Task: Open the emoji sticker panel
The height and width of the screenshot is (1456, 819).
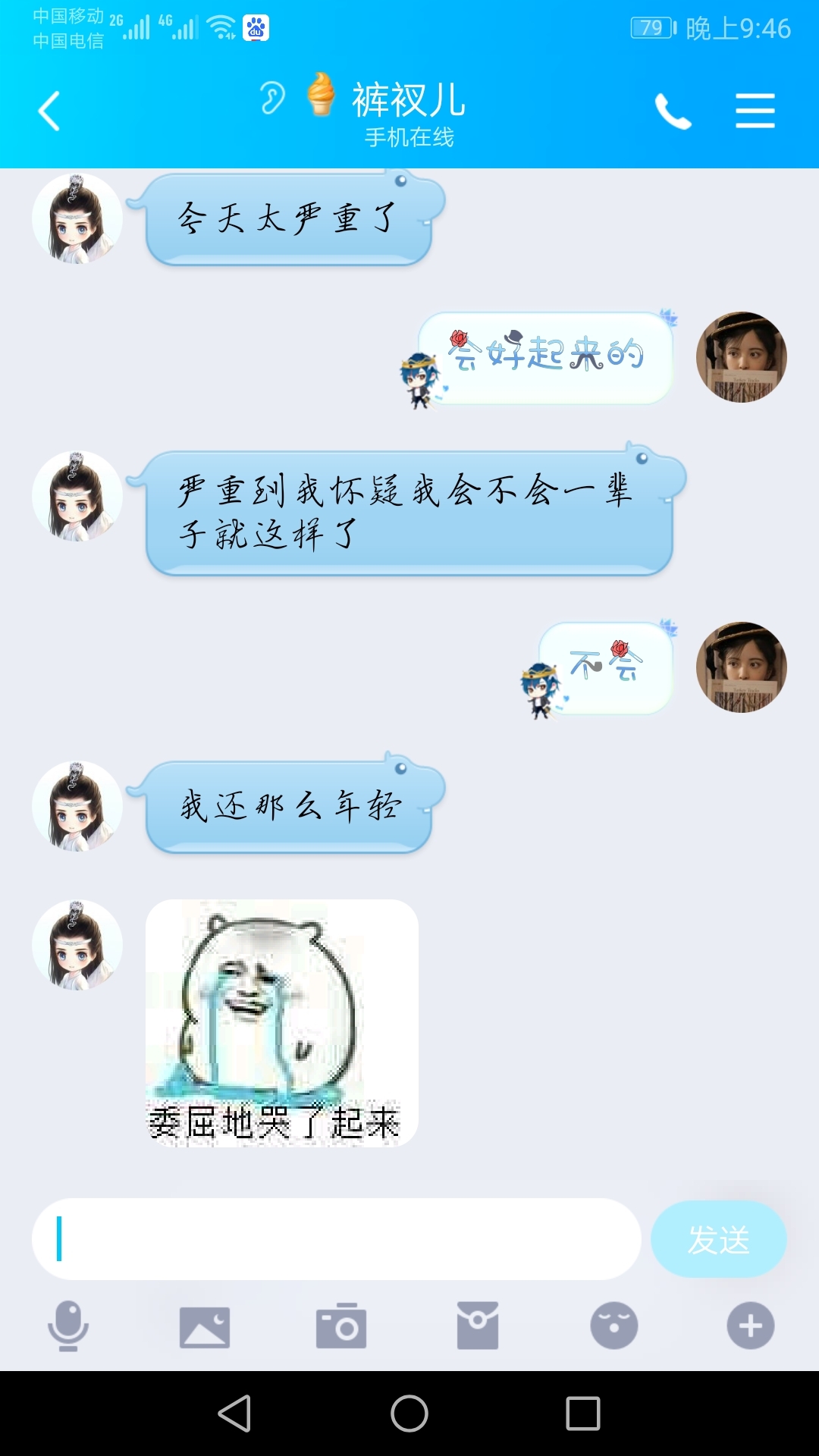Action: pos(614,1326)
